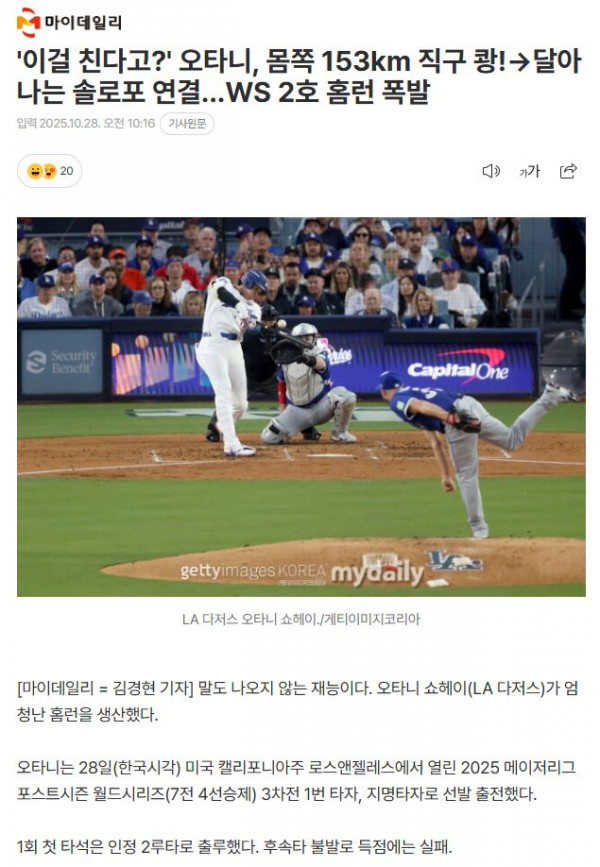Listen to the article with the speaker icon
This screenshot has width=600, height=867.
point(490,171)
